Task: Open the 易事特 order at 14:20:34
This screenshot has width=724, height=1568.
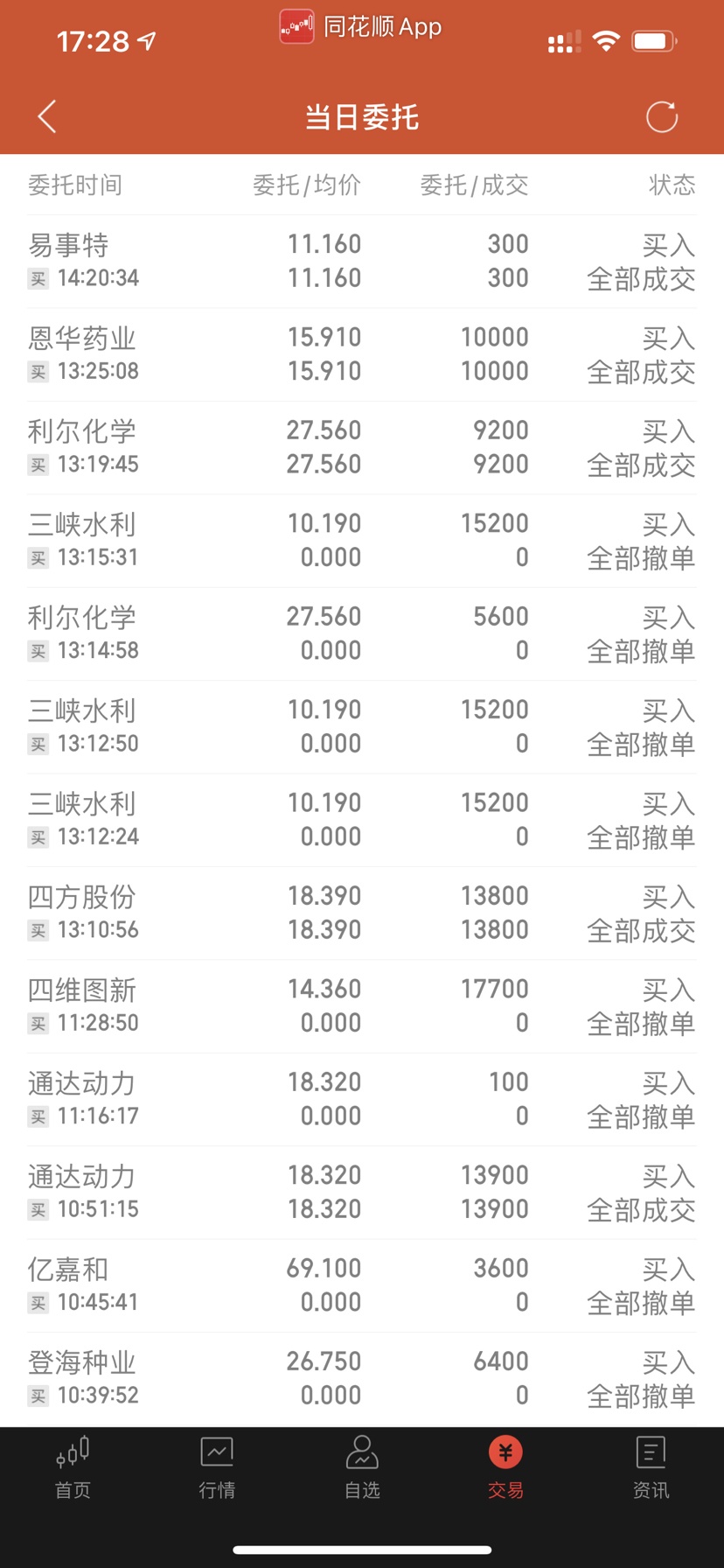Action: pos(362,262)
